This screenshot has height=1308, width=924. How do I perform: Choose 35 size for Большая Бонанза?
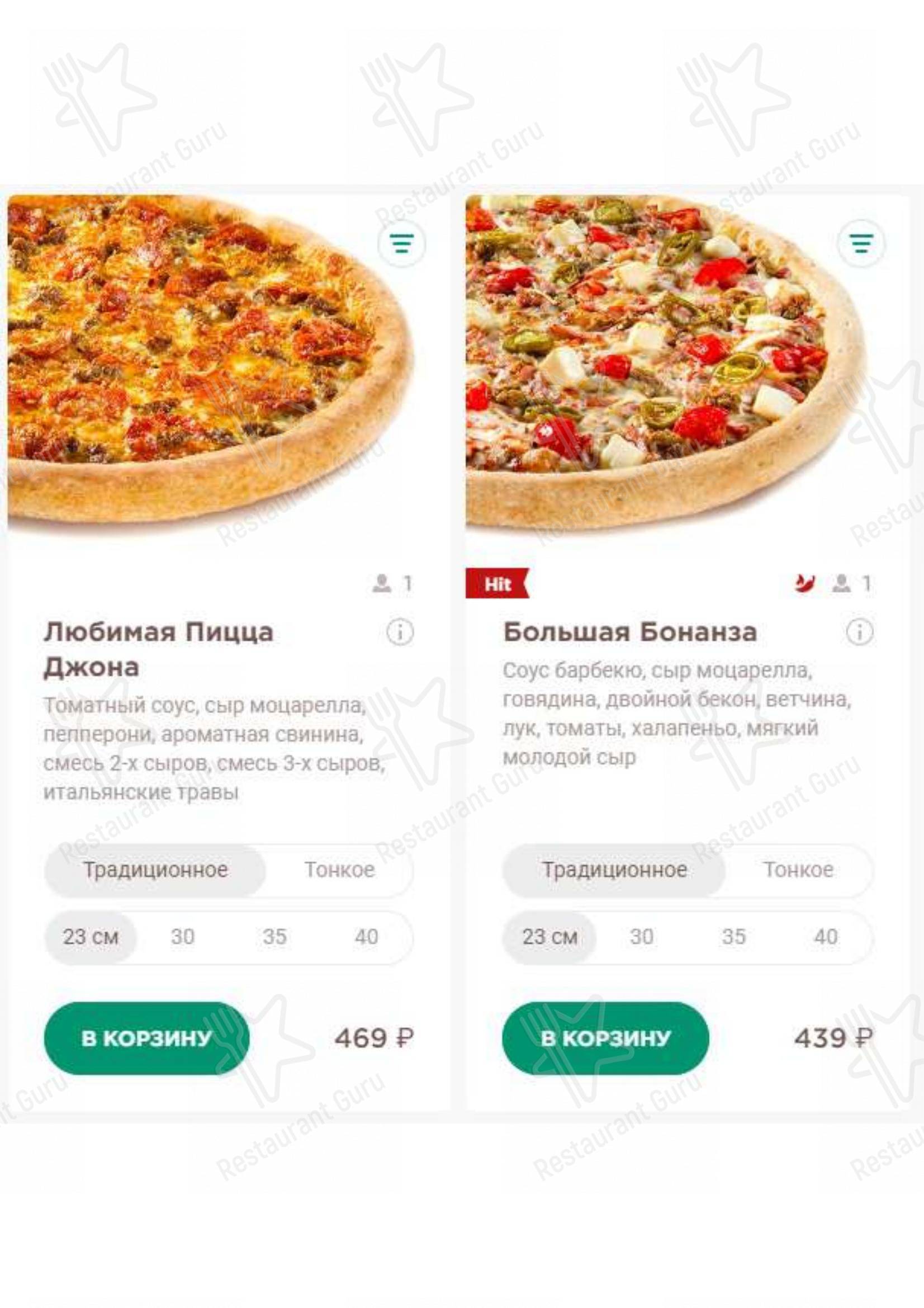(x=733, y=937)
